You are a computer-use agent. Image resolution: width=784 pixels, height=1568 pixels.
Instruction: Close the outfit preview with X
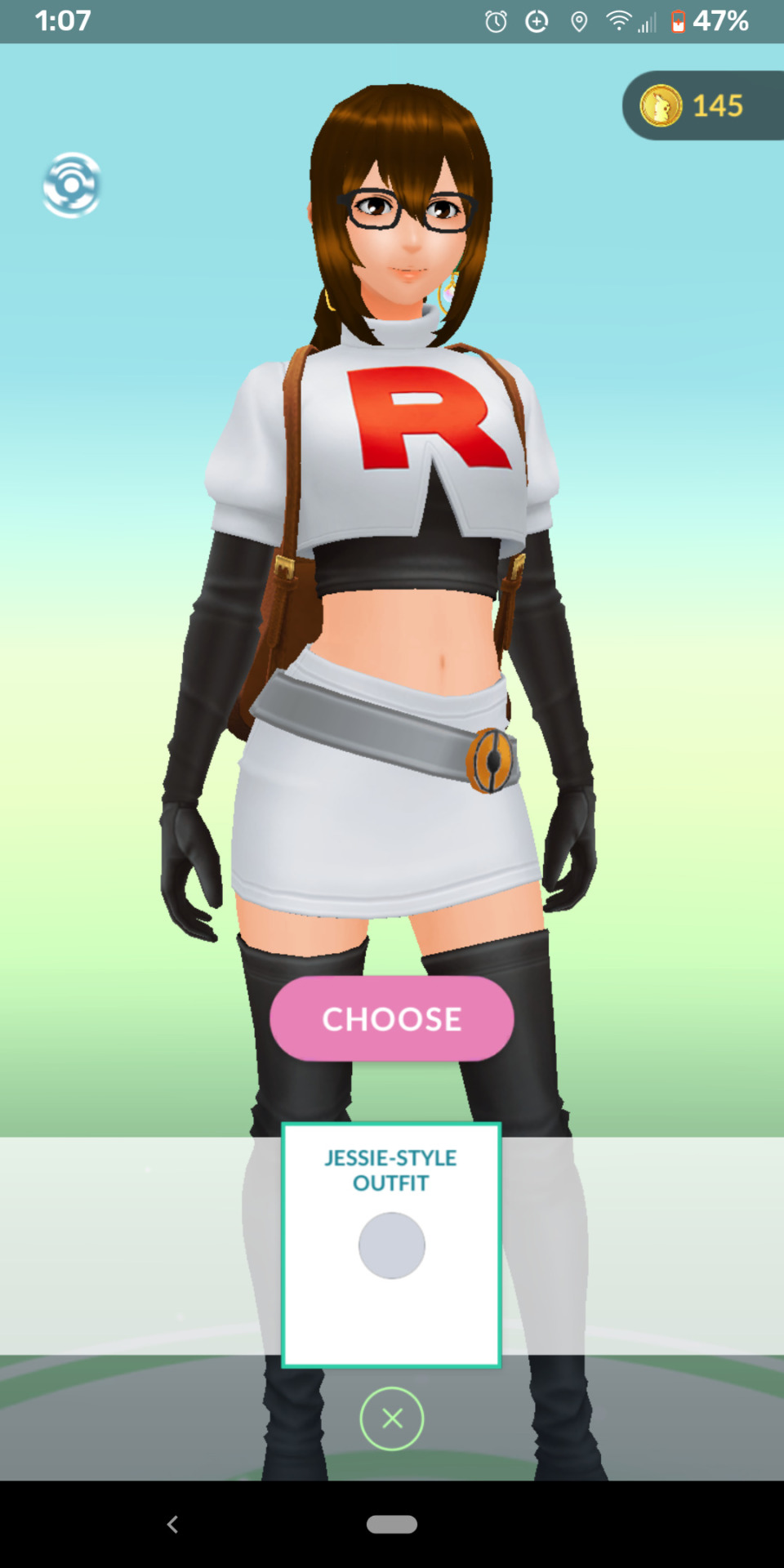tap(392, 1419)
